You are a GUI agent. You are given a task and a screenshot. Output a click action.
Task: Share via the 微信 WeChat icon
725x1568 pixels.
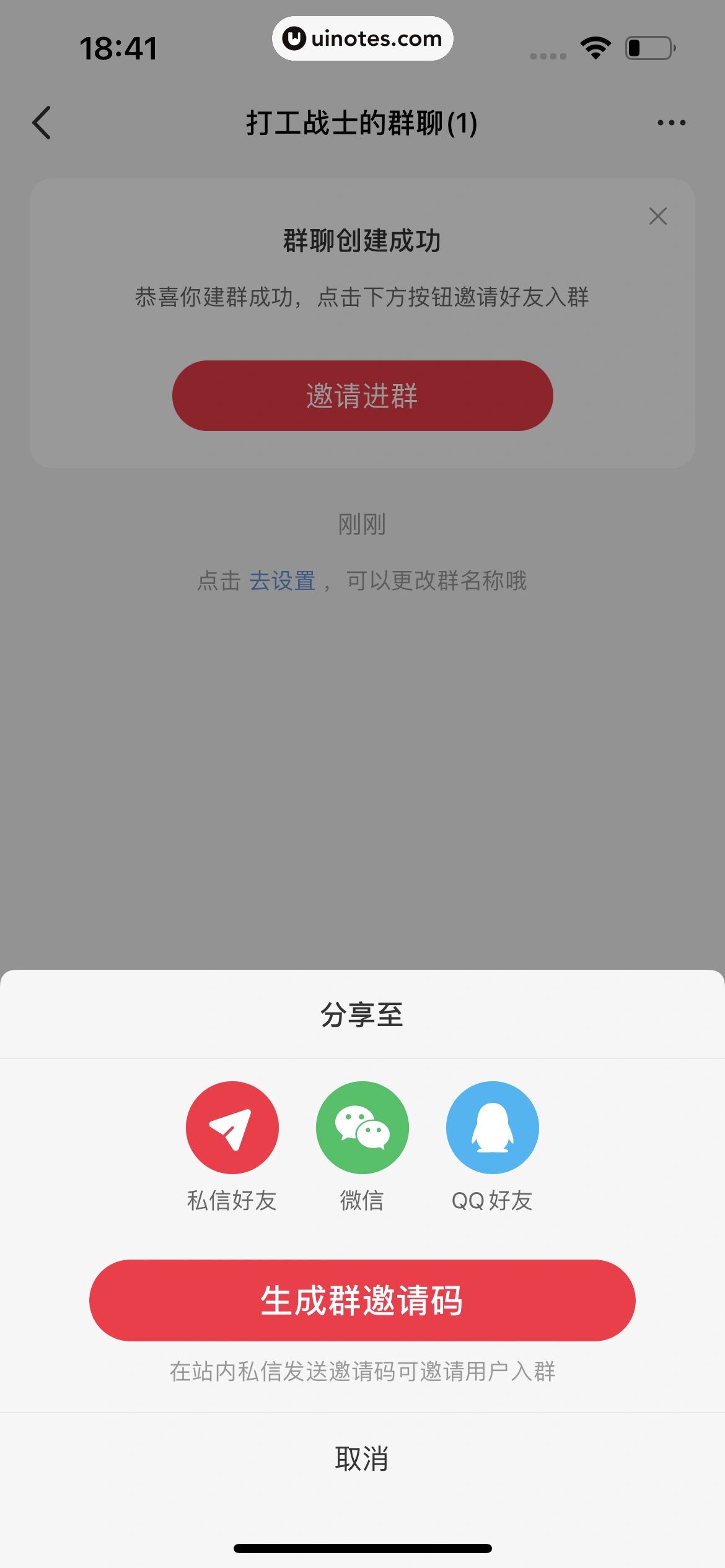(x=362, y=1128)
